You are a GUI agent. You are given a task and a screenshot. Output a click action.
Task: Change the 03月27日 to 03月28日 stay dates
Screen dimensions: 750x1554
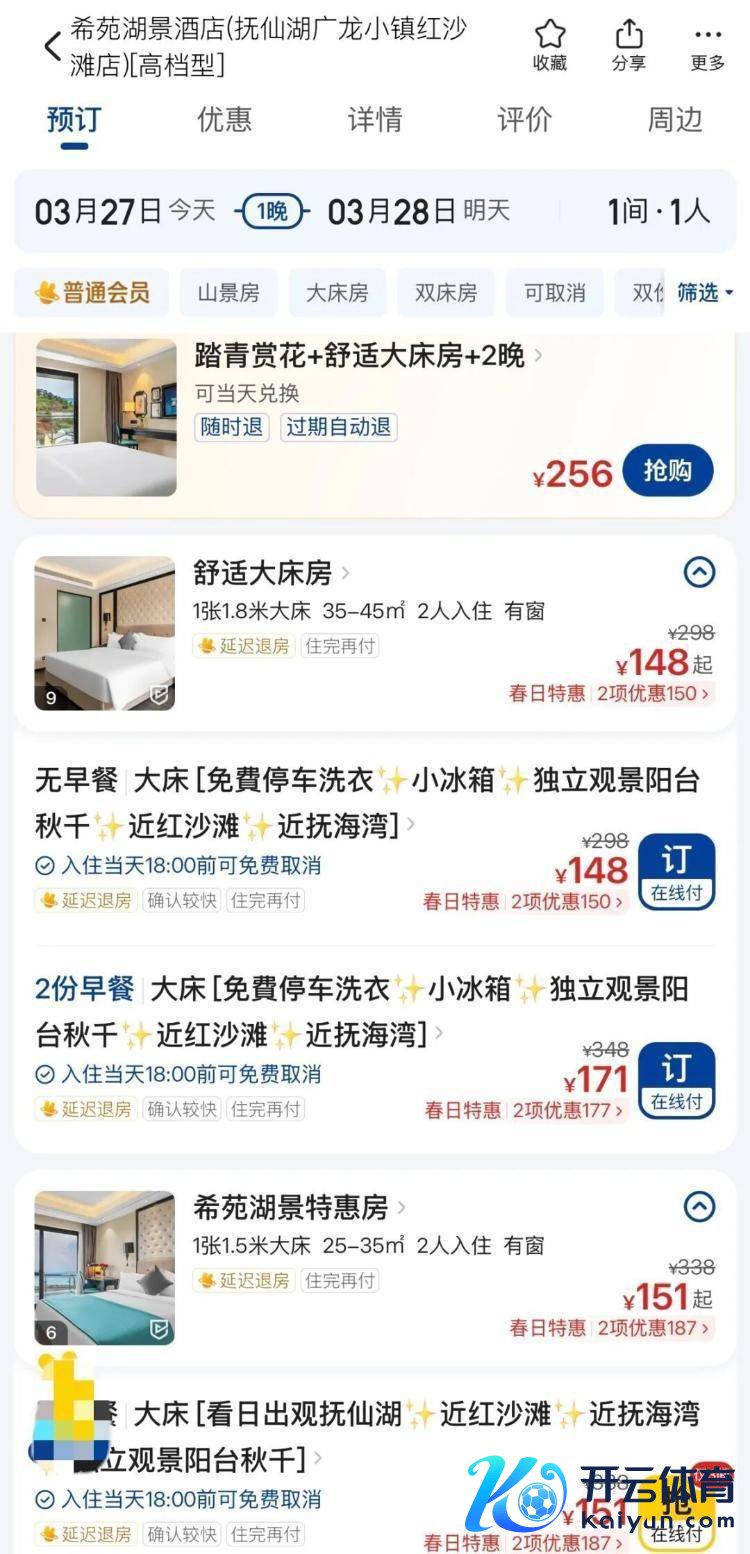[x=272, y=212]
